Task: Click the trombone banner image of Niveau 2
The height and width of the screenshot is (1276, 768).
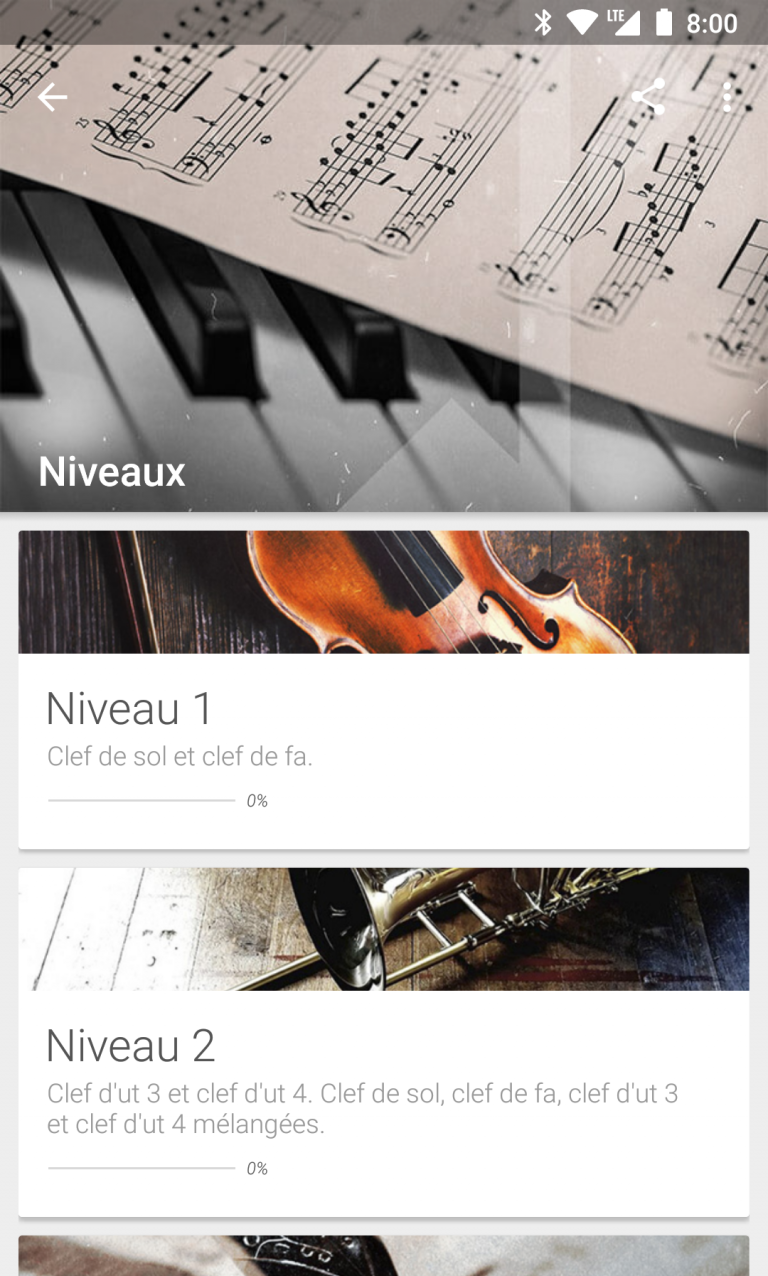Action: tap(384, 929)
